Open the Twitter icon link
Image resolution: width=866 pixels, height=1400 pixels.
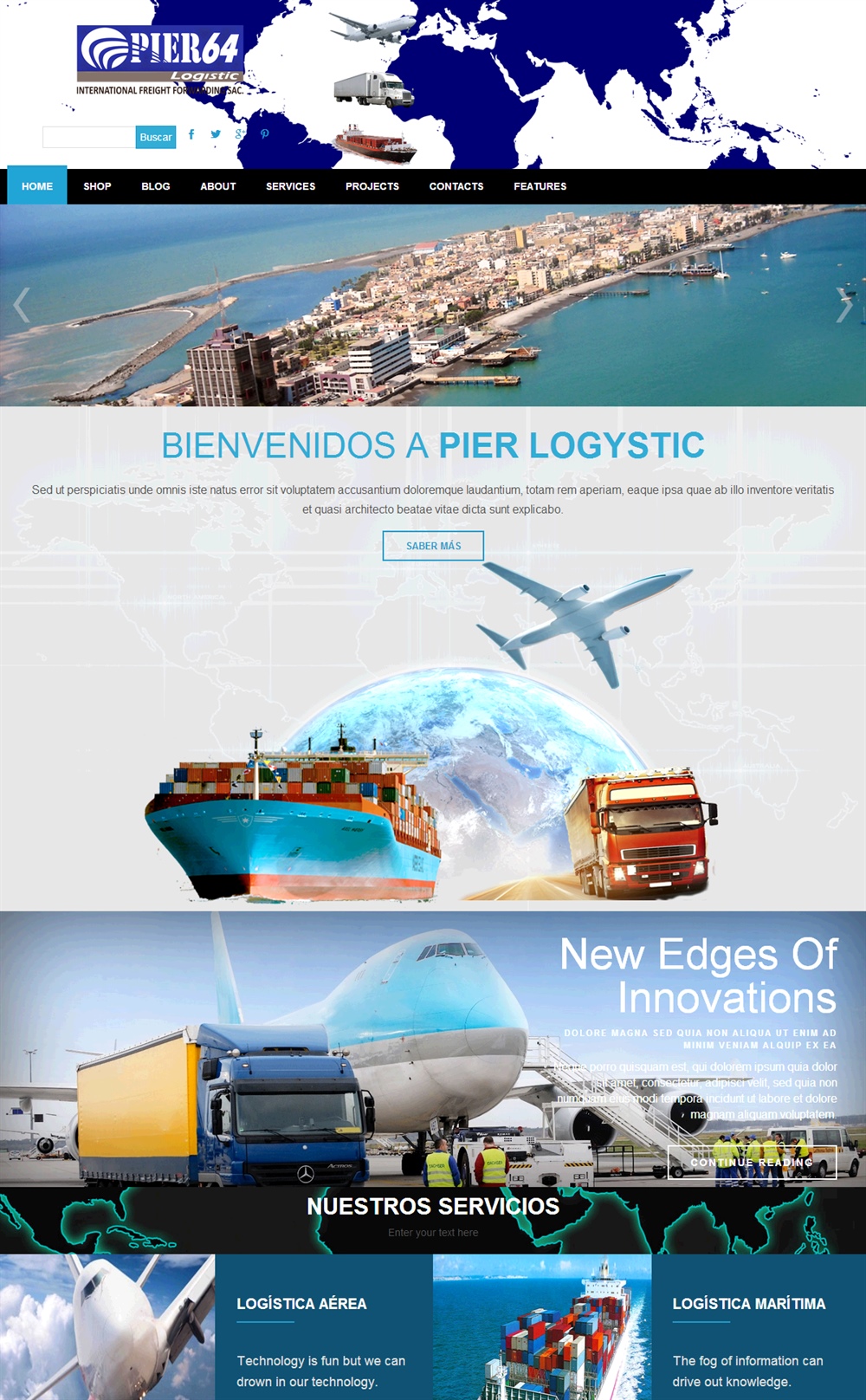pos(216,134)
